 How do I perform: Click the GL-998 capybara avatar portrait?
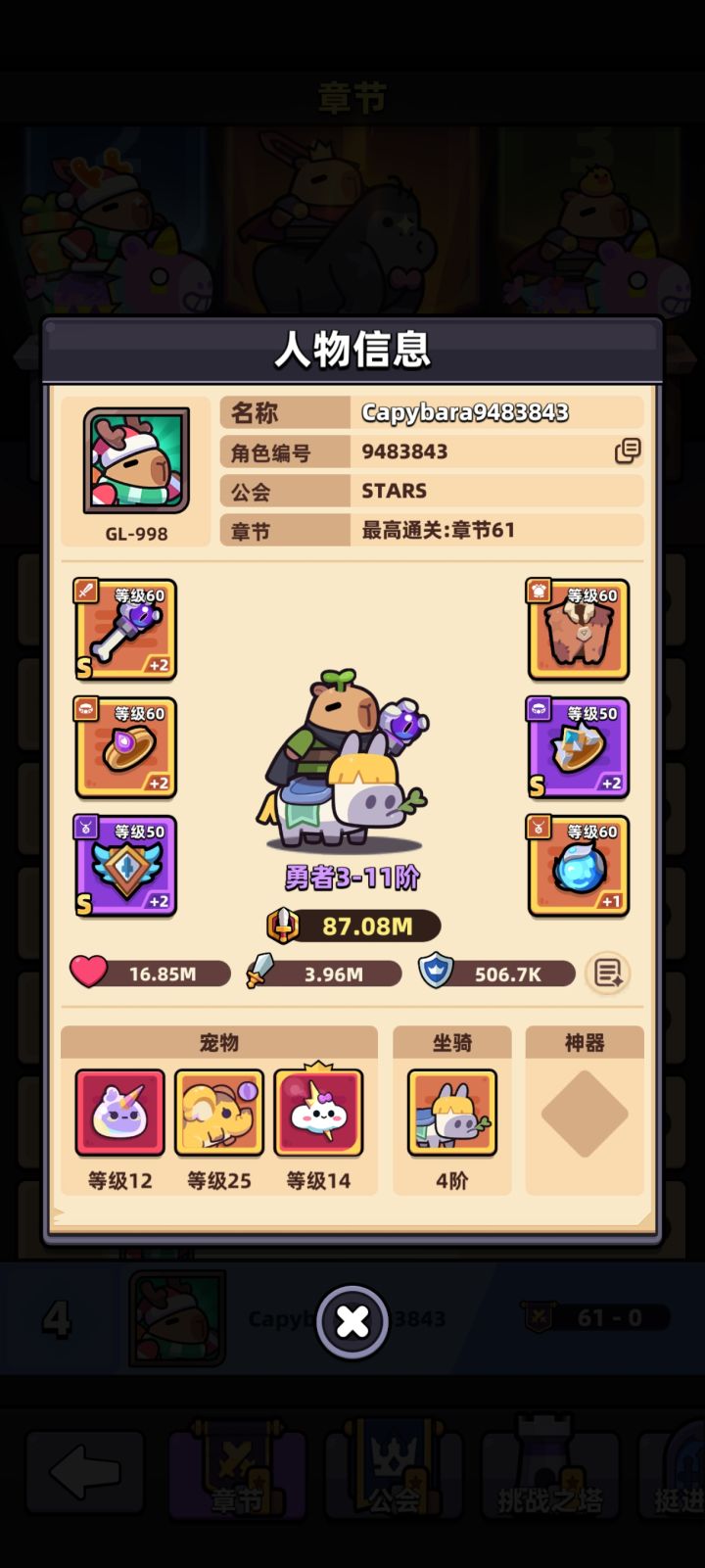pos(135,460)
